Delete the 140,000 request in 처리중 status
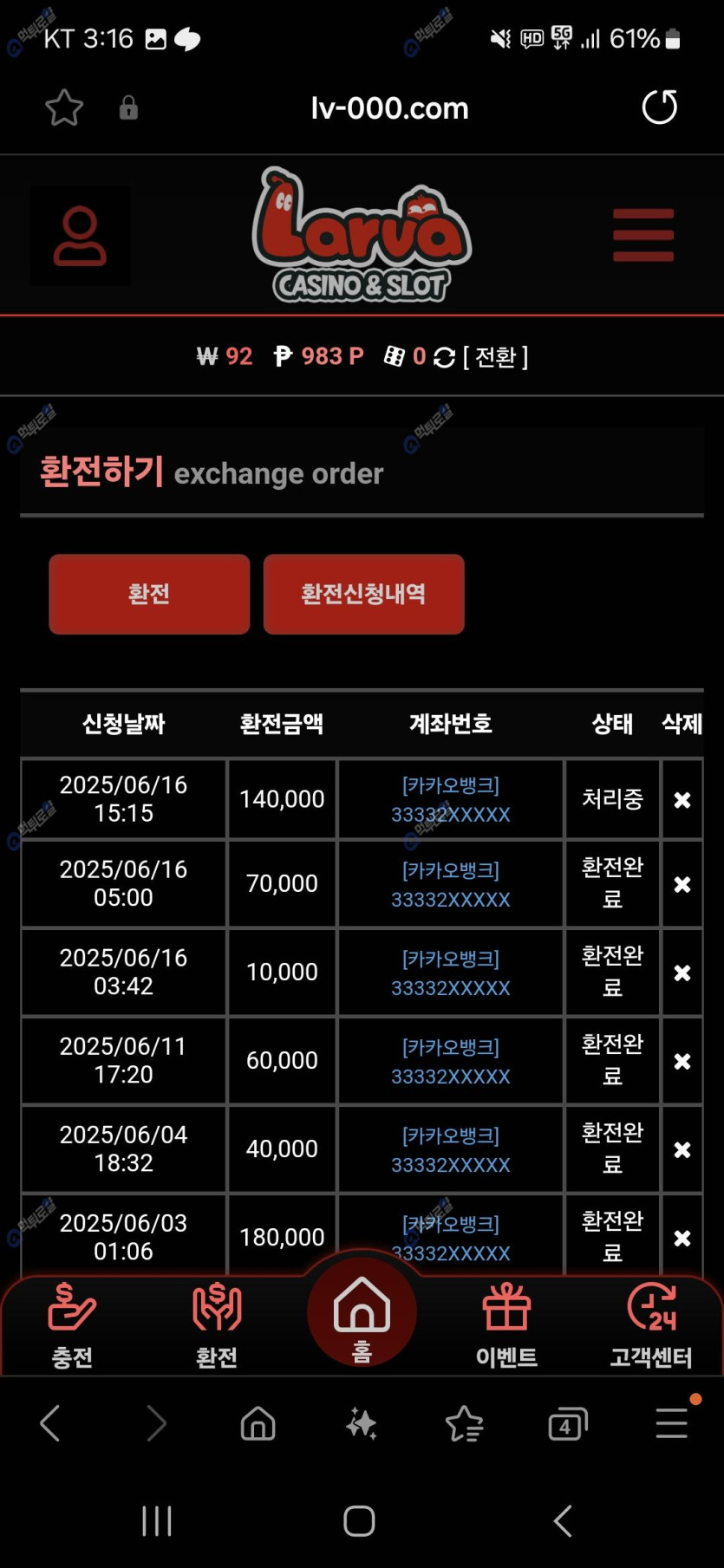This screenshot has width=724, height=1568. (x=682, y=800)
